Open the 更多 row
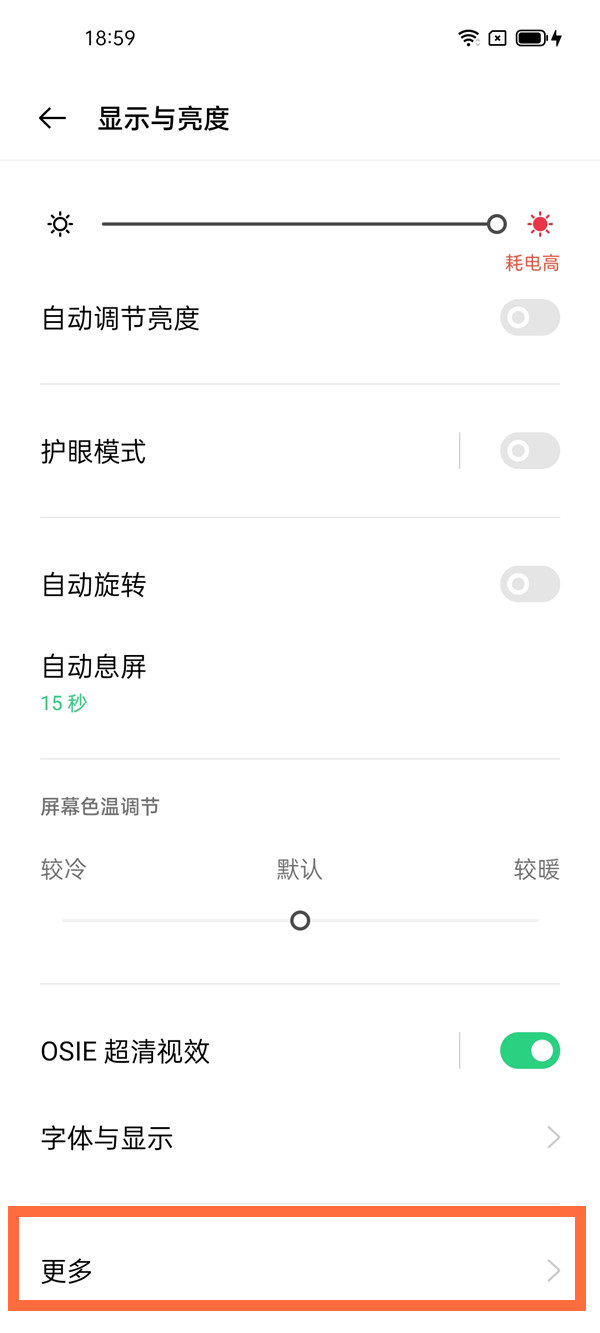 tap(298, 1271)
